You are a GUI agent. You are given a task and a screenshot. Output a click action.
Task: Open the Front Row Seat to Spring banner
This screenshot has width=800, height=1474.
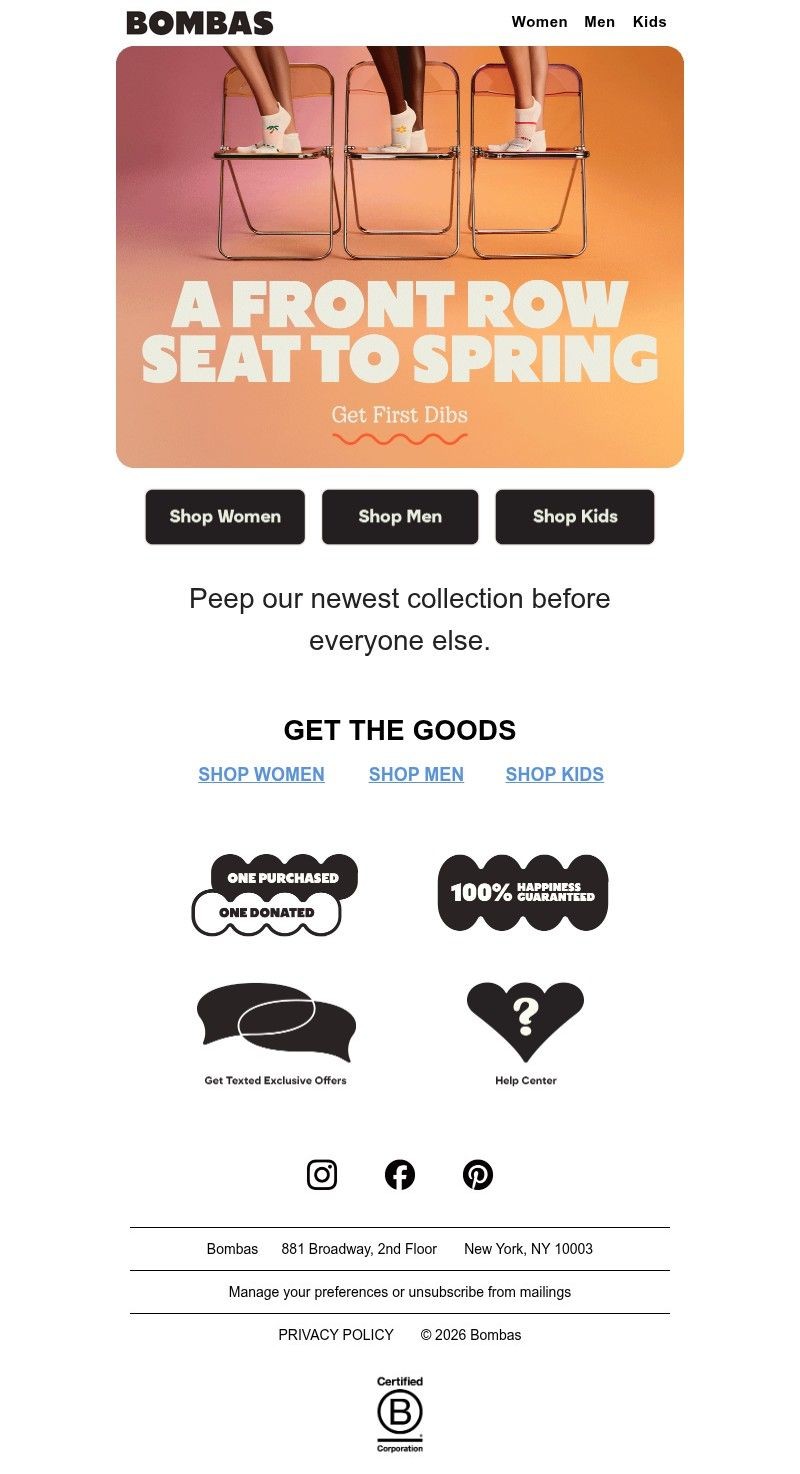click(x=400, y=257)
